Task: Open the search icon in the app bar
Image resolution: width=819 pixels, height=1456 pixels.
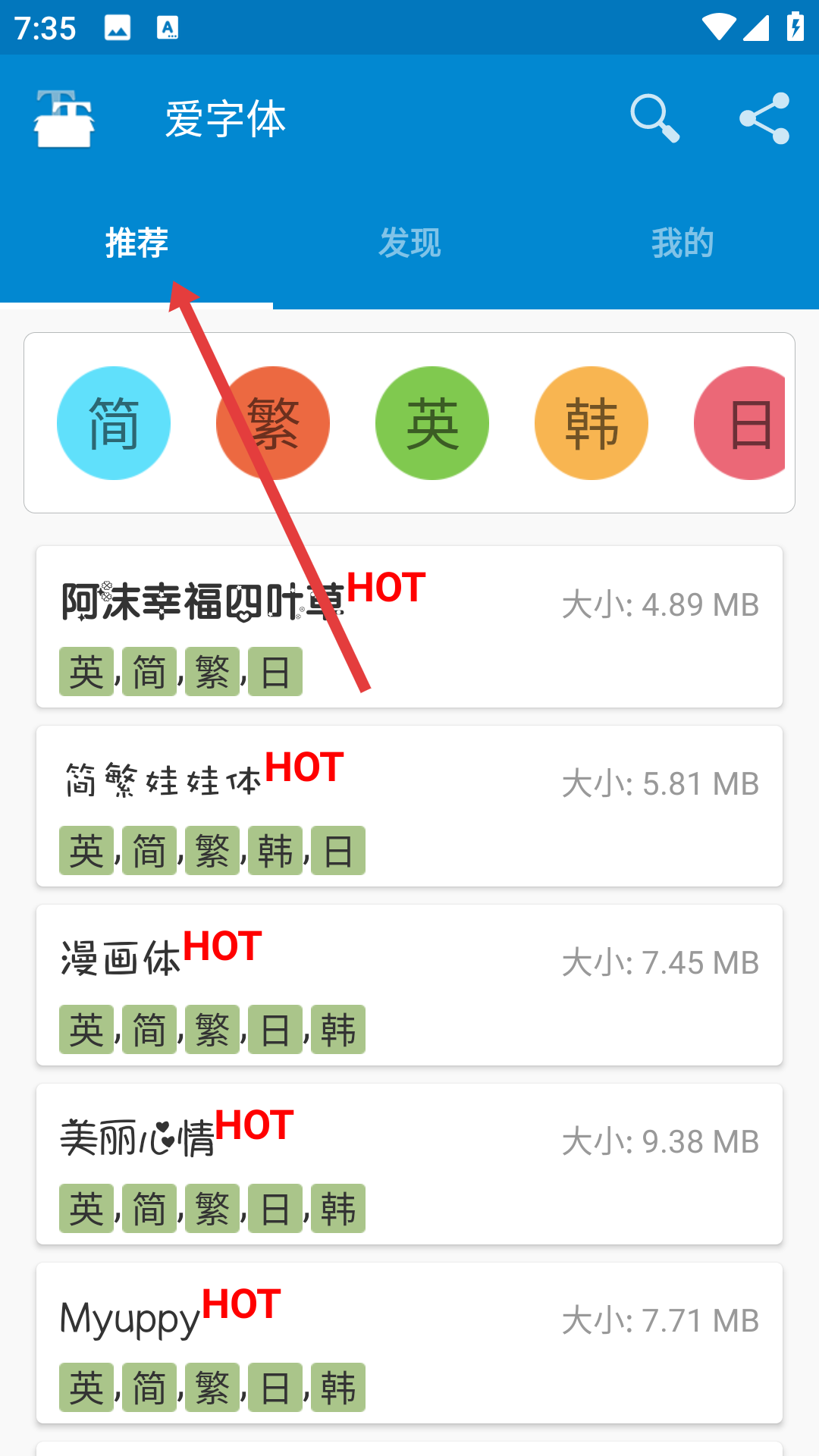Action: [655, 119]
